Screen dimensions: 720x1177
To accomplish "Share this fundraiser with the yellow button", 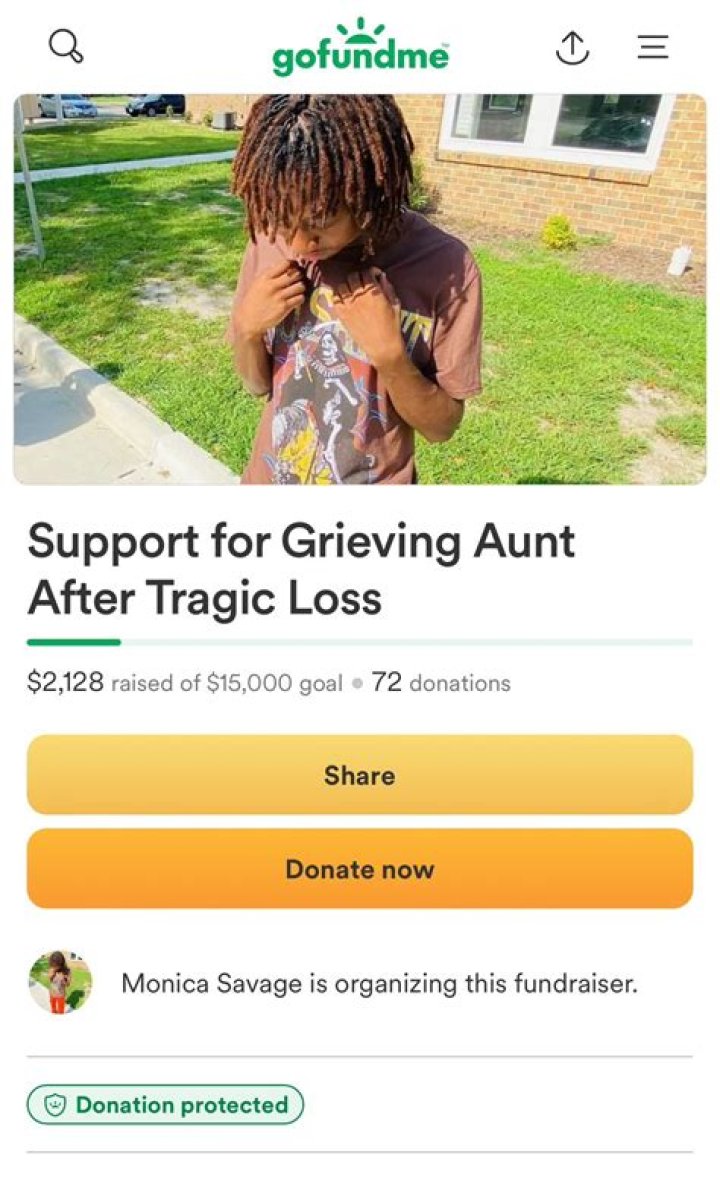I will [x=360, y=775].
